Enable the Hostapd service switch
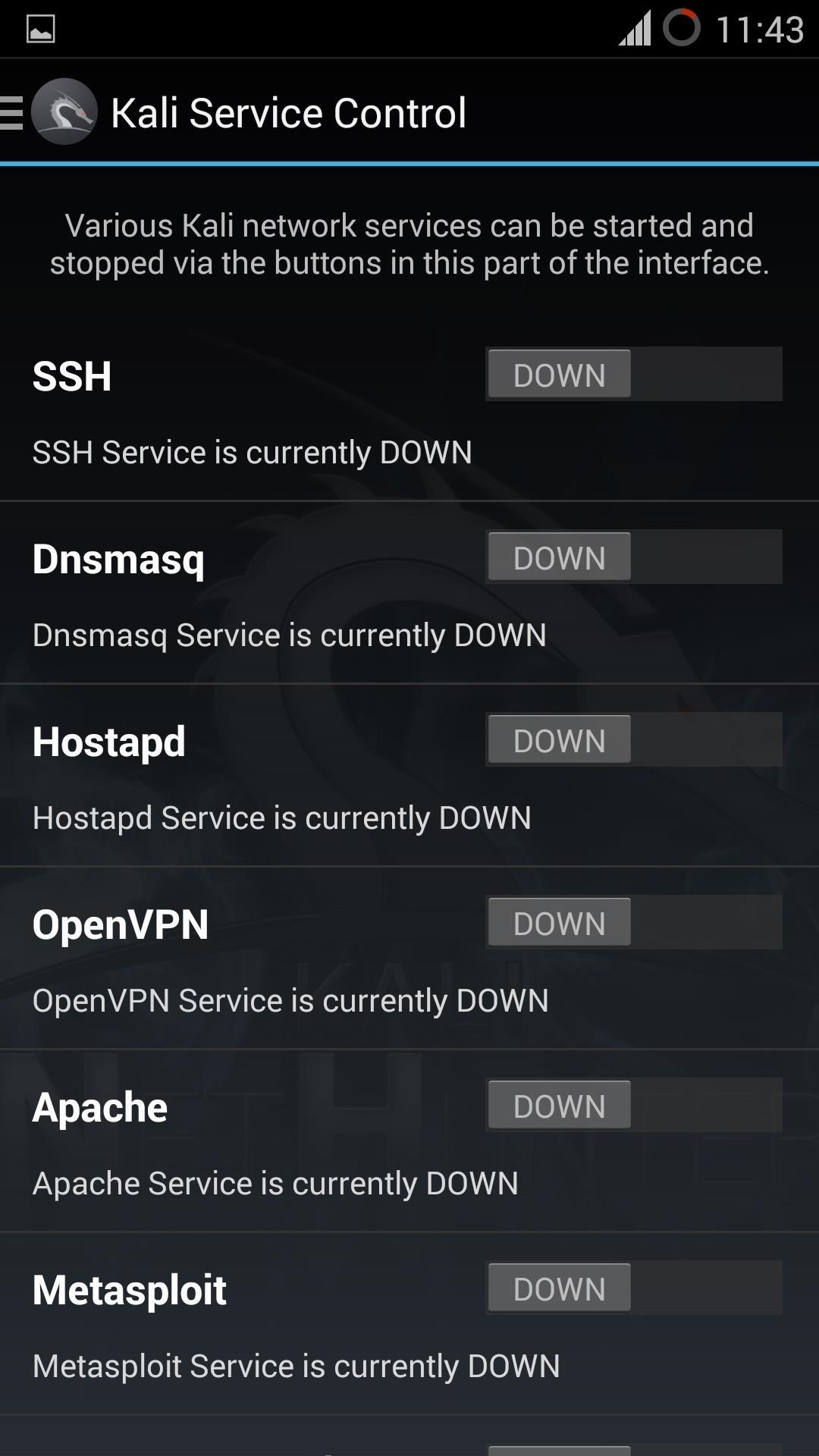Image resolution: width=819 pixels, height=1456 pixels. [633, 739]
